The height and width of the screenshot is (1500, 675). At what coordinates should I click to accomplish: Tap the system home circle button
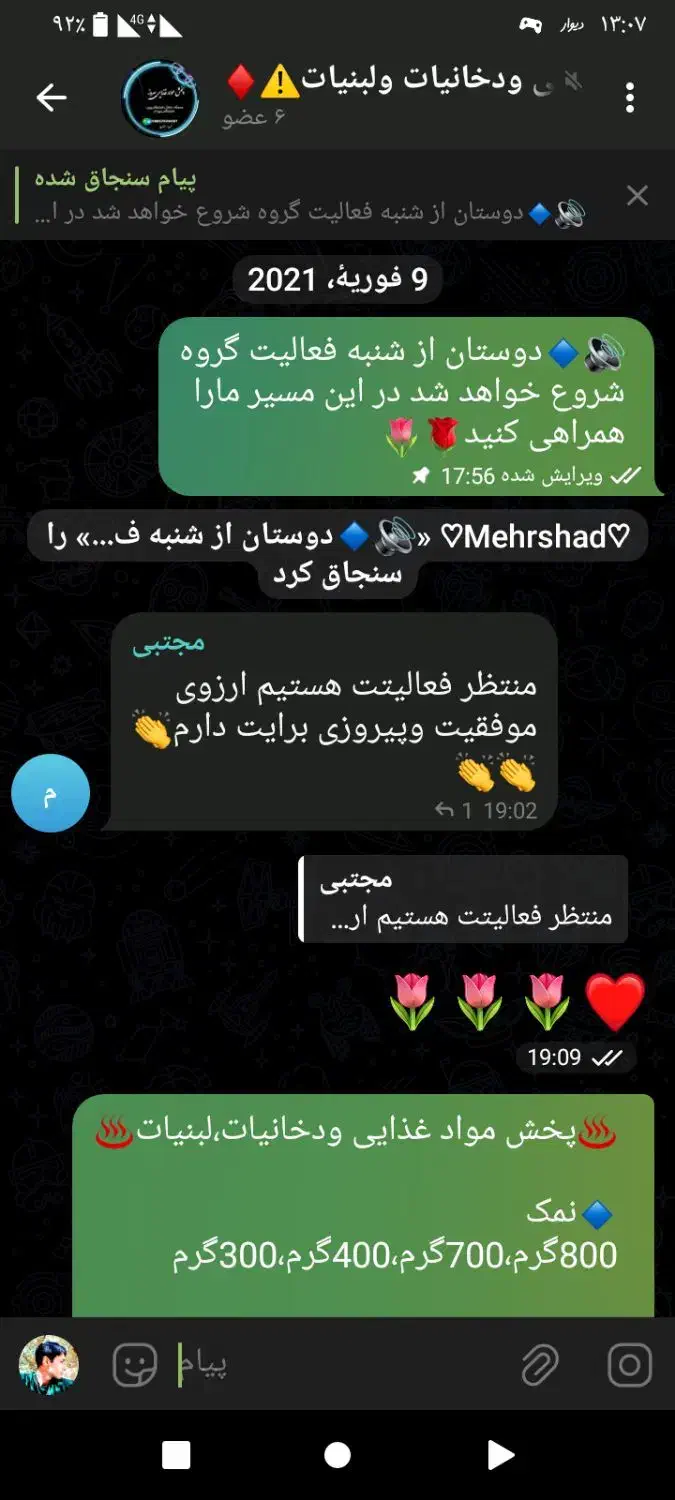point(338,1455)
